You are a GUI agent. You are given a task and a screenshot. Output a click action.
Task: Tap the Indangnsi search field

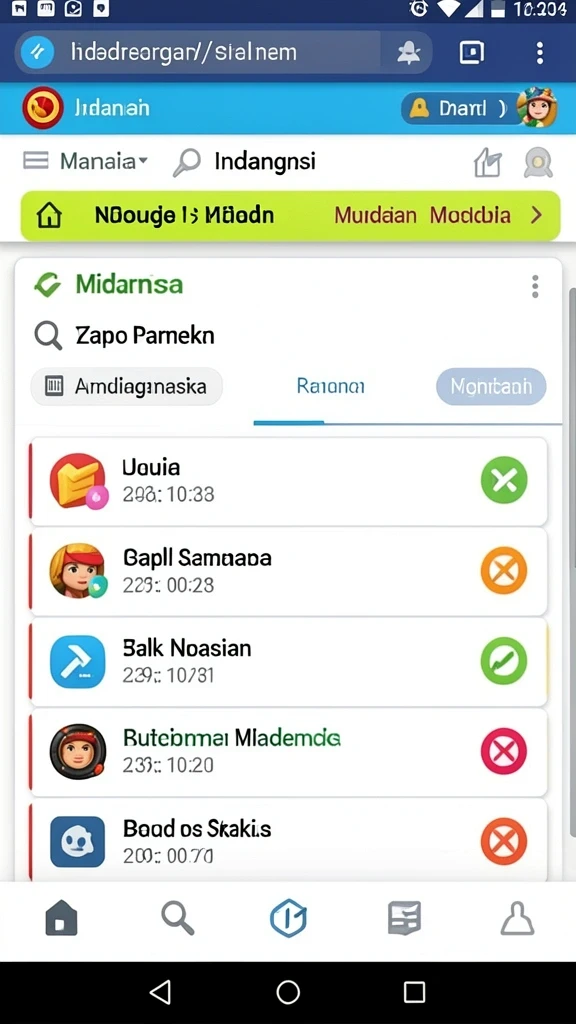[246, 161]
